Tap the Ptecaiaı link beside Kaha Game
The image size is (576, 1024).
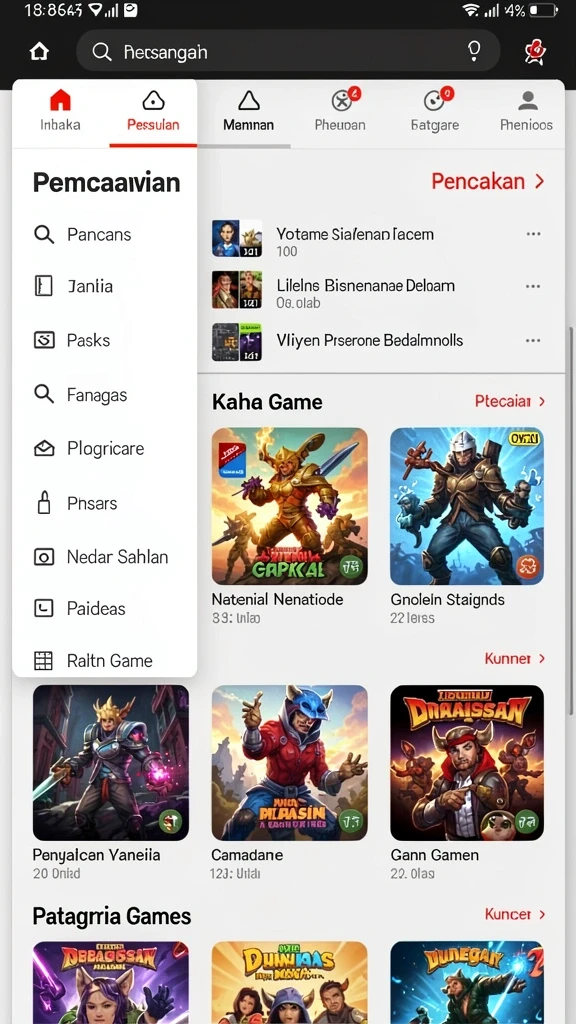click(x=509, y=401)
